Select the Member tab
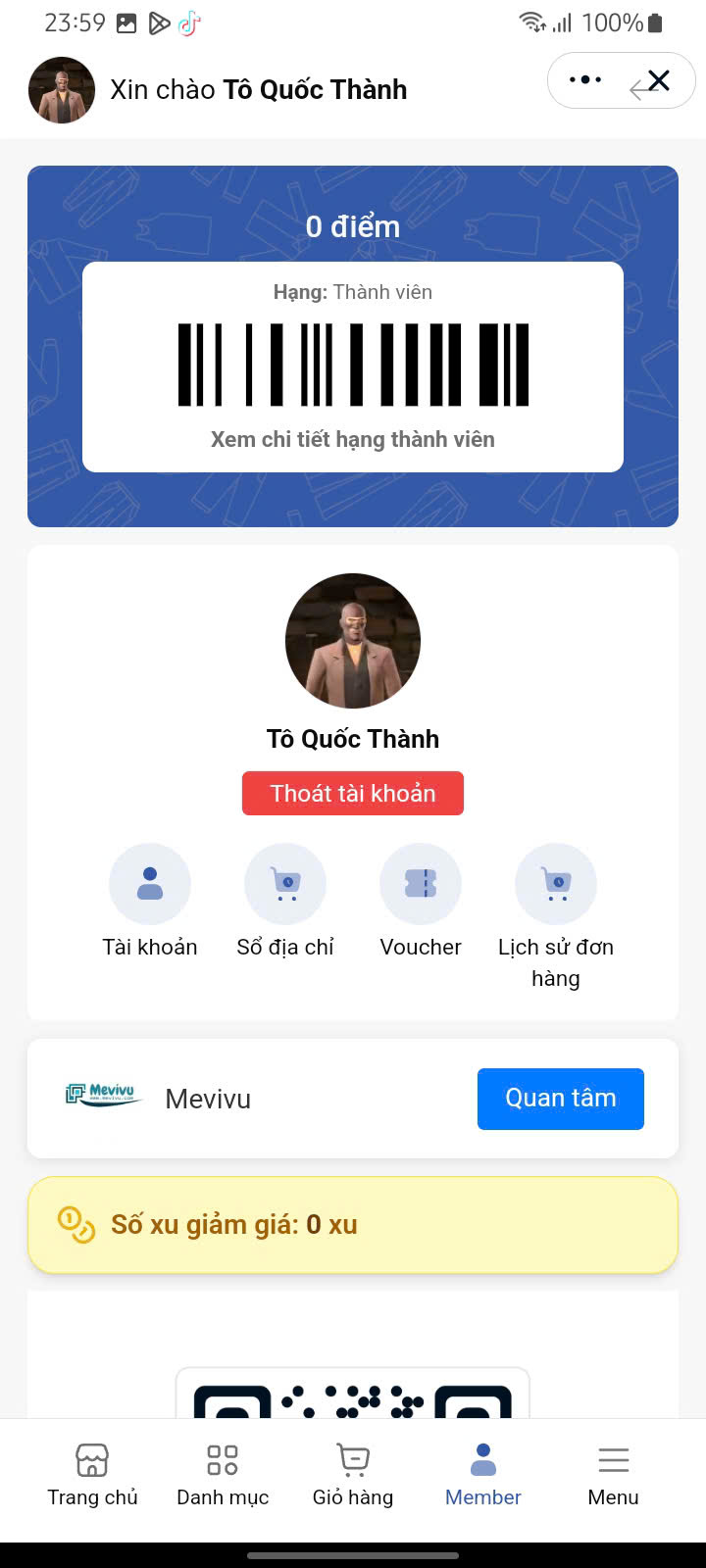 [483, 1475]
